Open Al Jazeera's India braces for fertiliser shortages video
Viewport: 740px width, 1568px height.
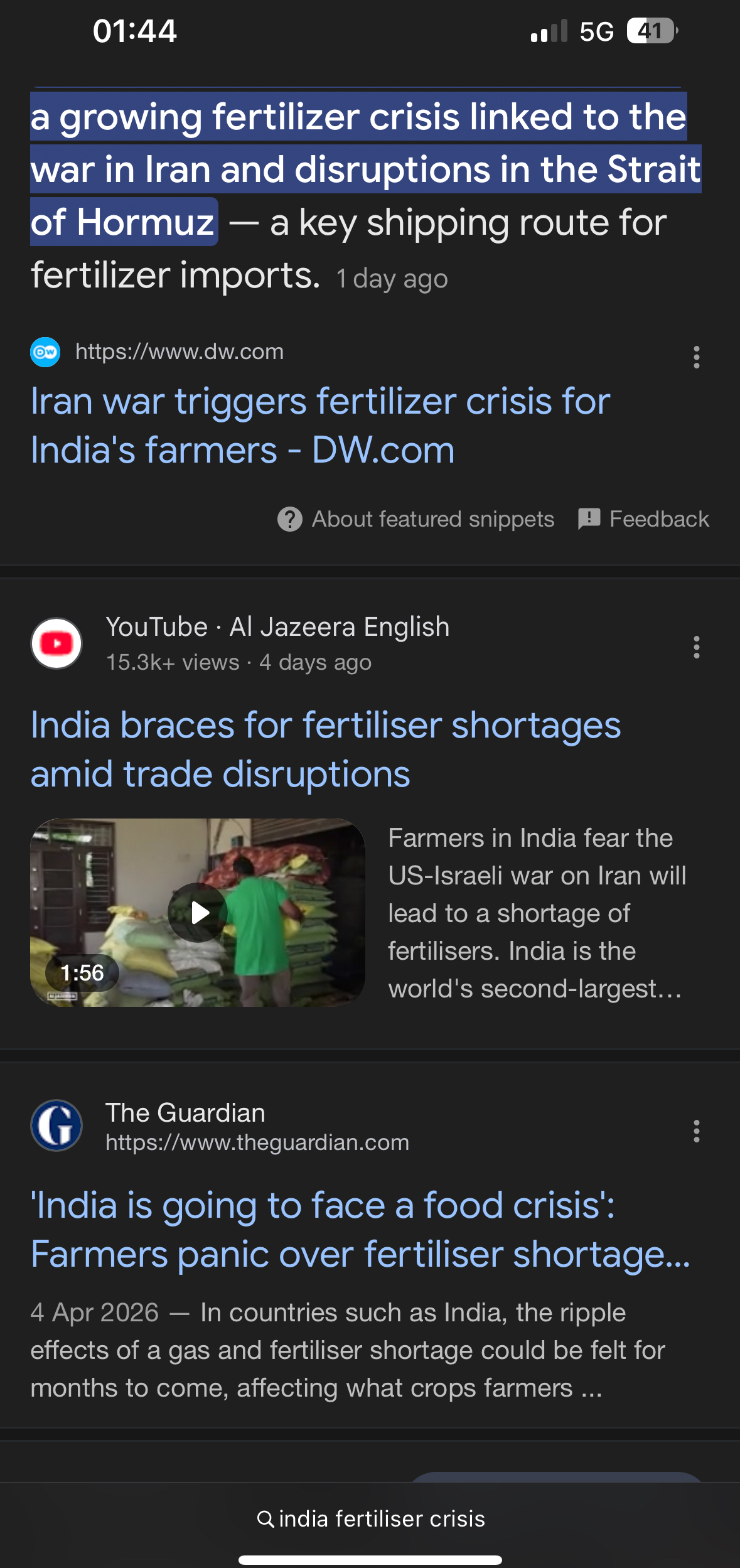pos(325,749)
